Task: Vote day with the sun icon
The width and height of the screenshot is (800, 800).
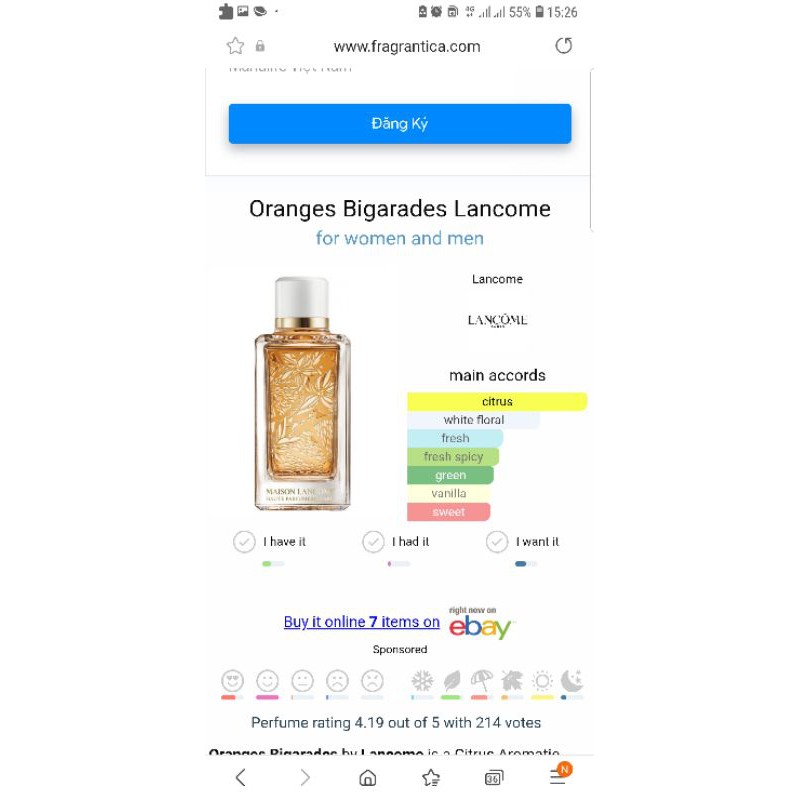Action: click(542, 681)
